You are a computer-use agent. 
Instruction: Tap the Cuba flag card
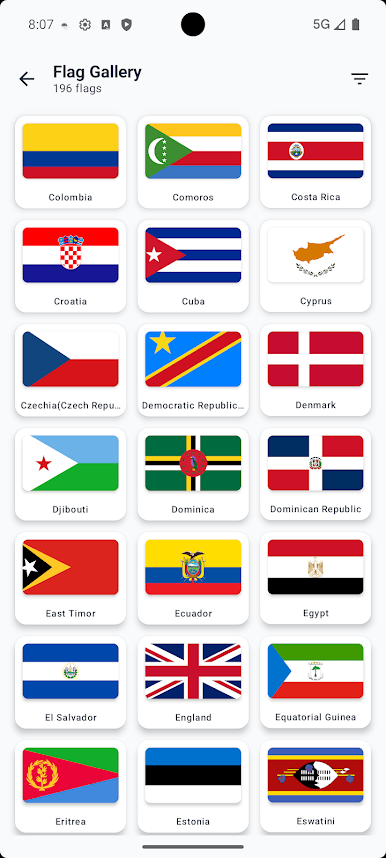(x=193, y=266)
